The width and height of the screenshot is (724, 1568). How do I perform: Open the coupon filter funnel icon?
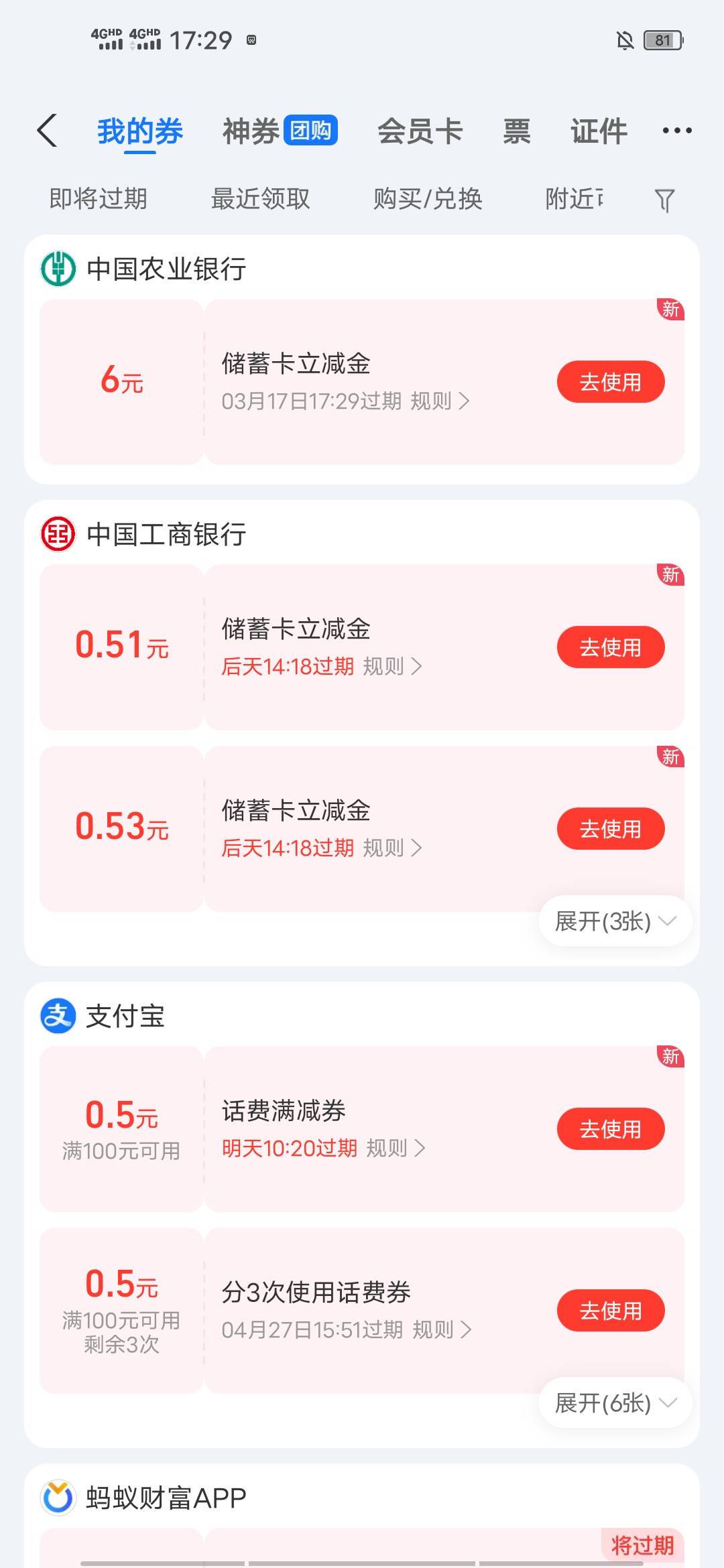pos(664,200)
